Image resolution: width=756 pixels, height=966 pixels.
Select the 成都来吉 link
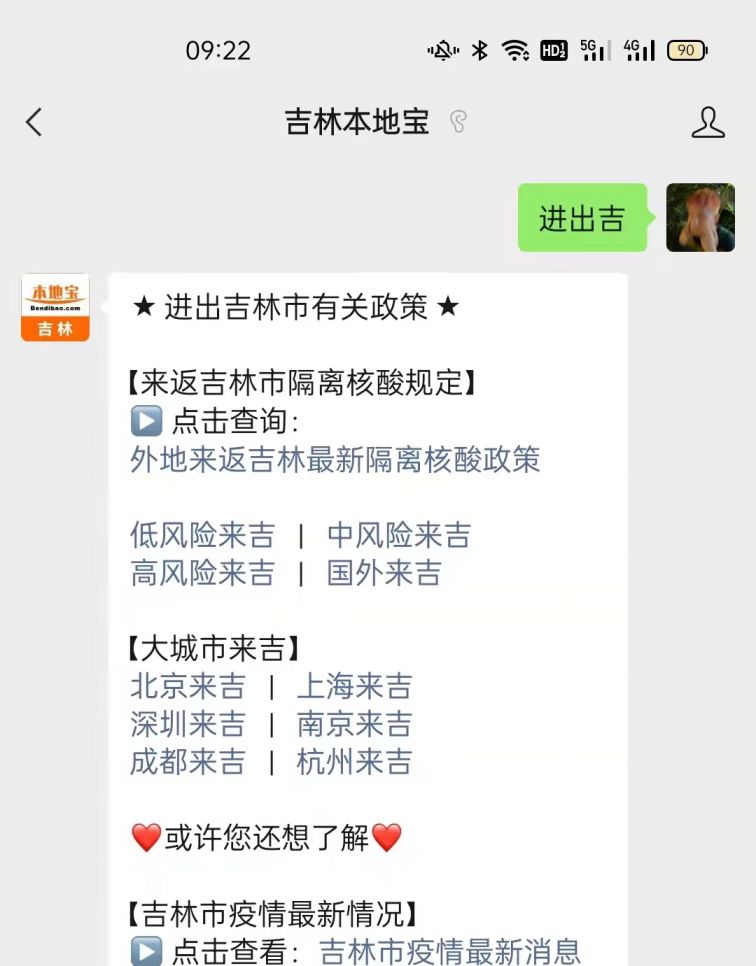(x=188, y=762)
